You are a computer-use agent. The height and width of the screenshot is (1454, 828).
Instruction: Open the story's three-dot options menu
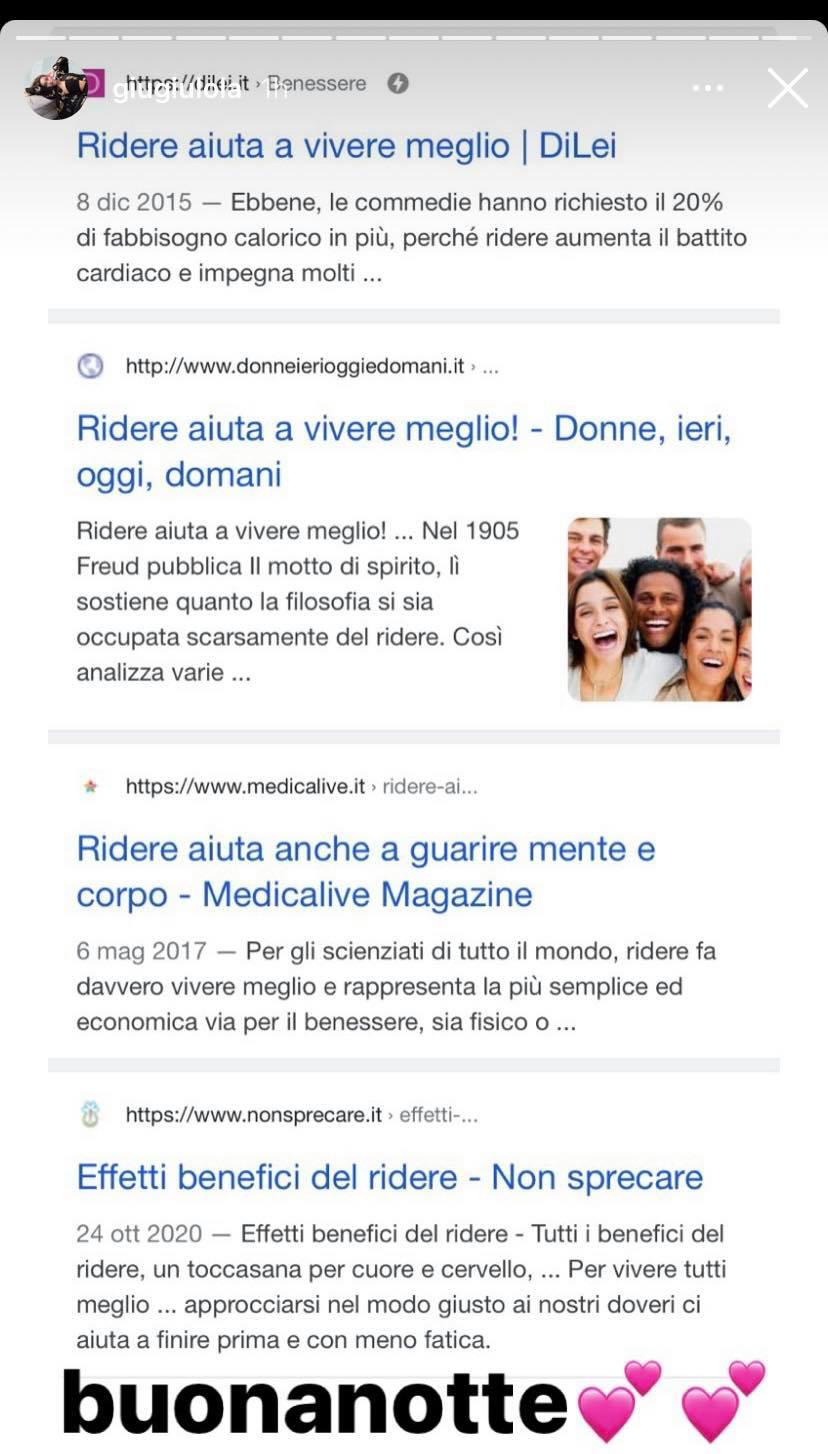coord(707,88)
